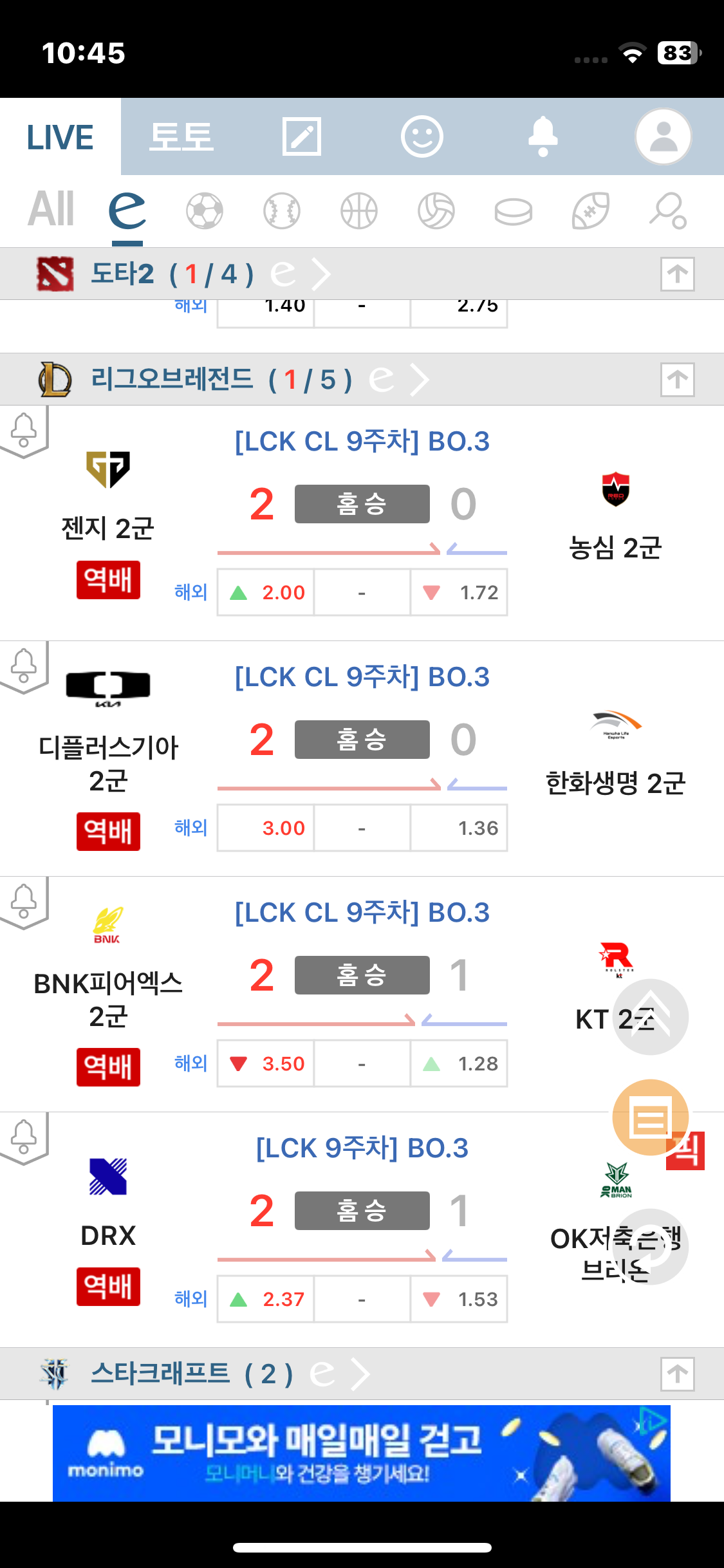Open the write post icon

point(301,136)
